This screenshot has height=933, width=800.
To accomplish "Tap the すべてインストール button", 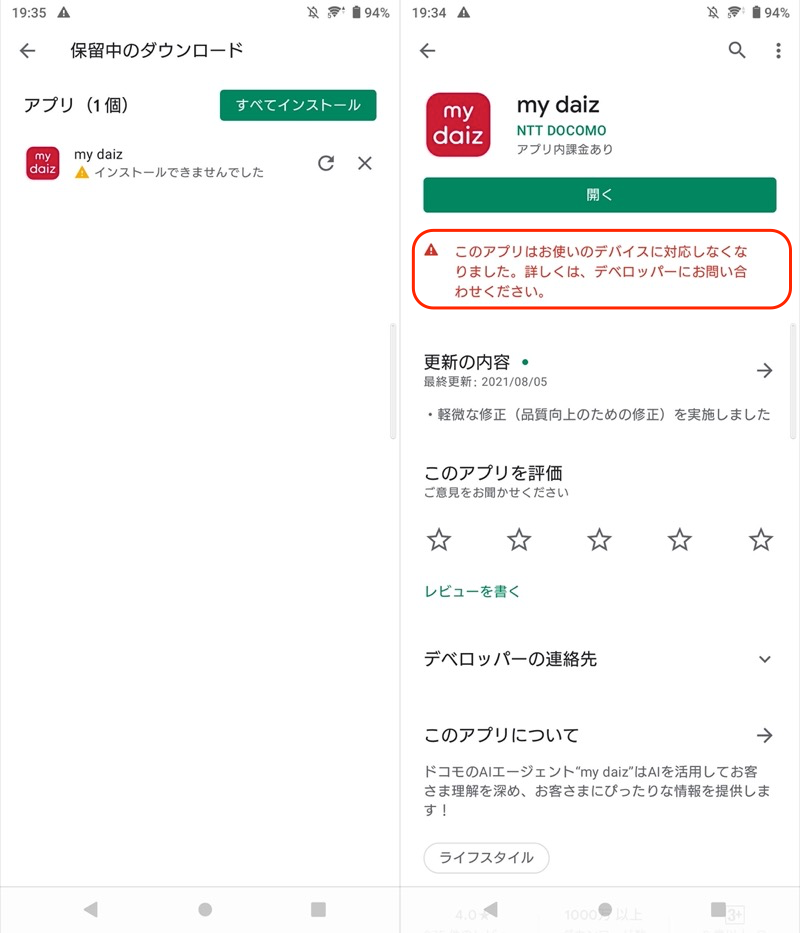I will [x=298, y=105].
